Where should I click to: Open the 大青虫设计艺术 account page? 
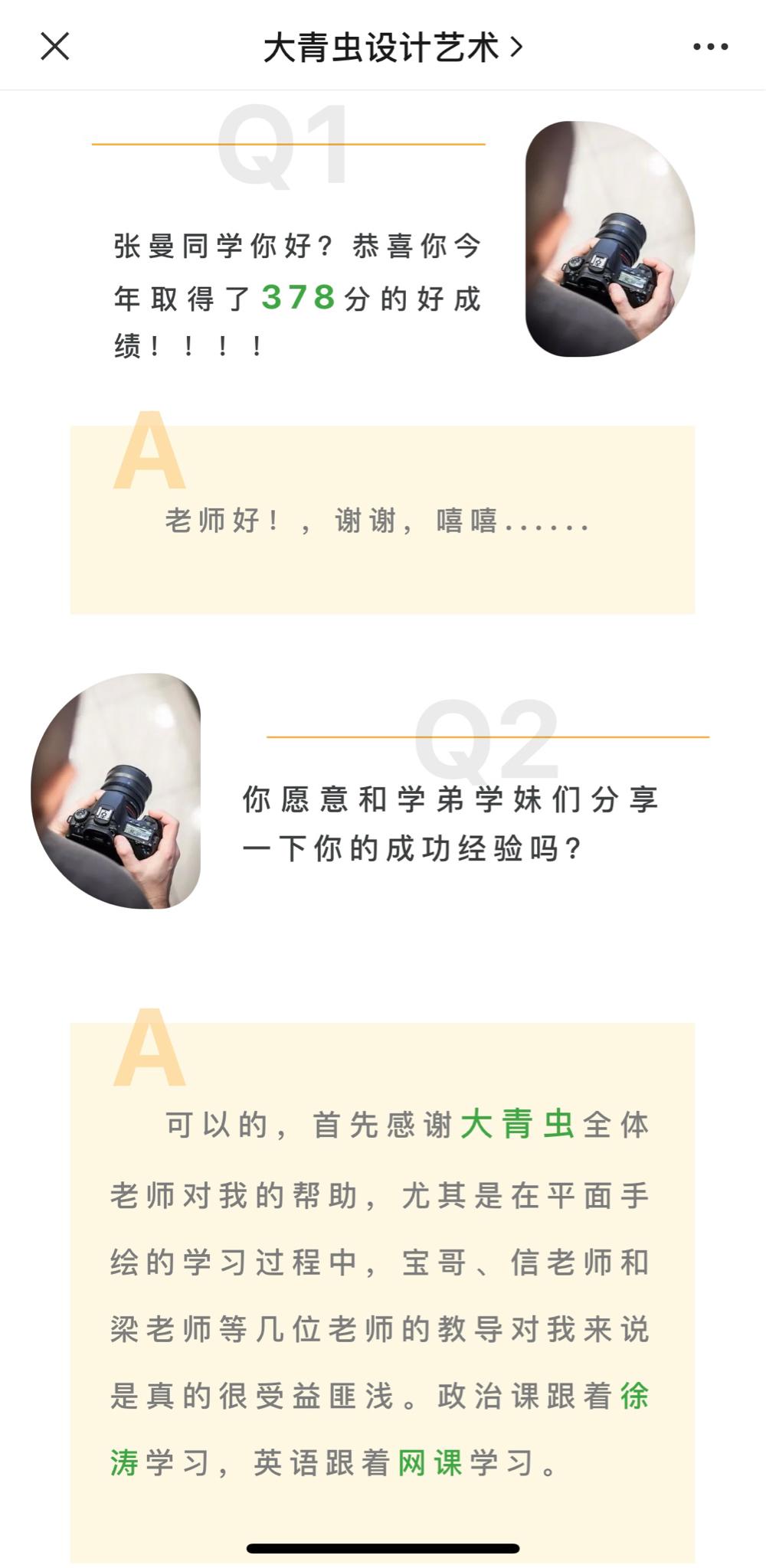click(393, 47)
